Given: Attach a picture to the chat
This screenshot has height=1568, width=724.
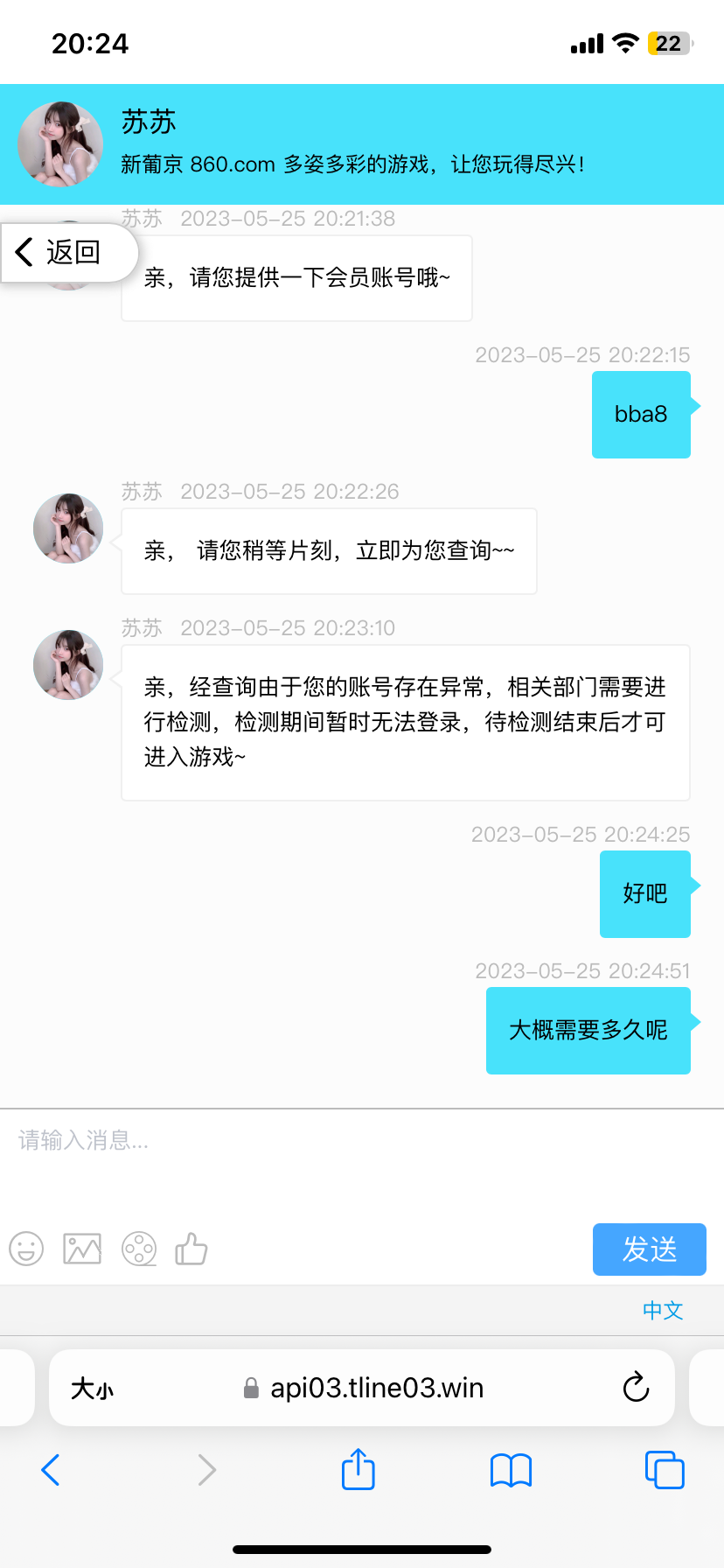Looking at the screenshot, I should (x=82, y=1249).
